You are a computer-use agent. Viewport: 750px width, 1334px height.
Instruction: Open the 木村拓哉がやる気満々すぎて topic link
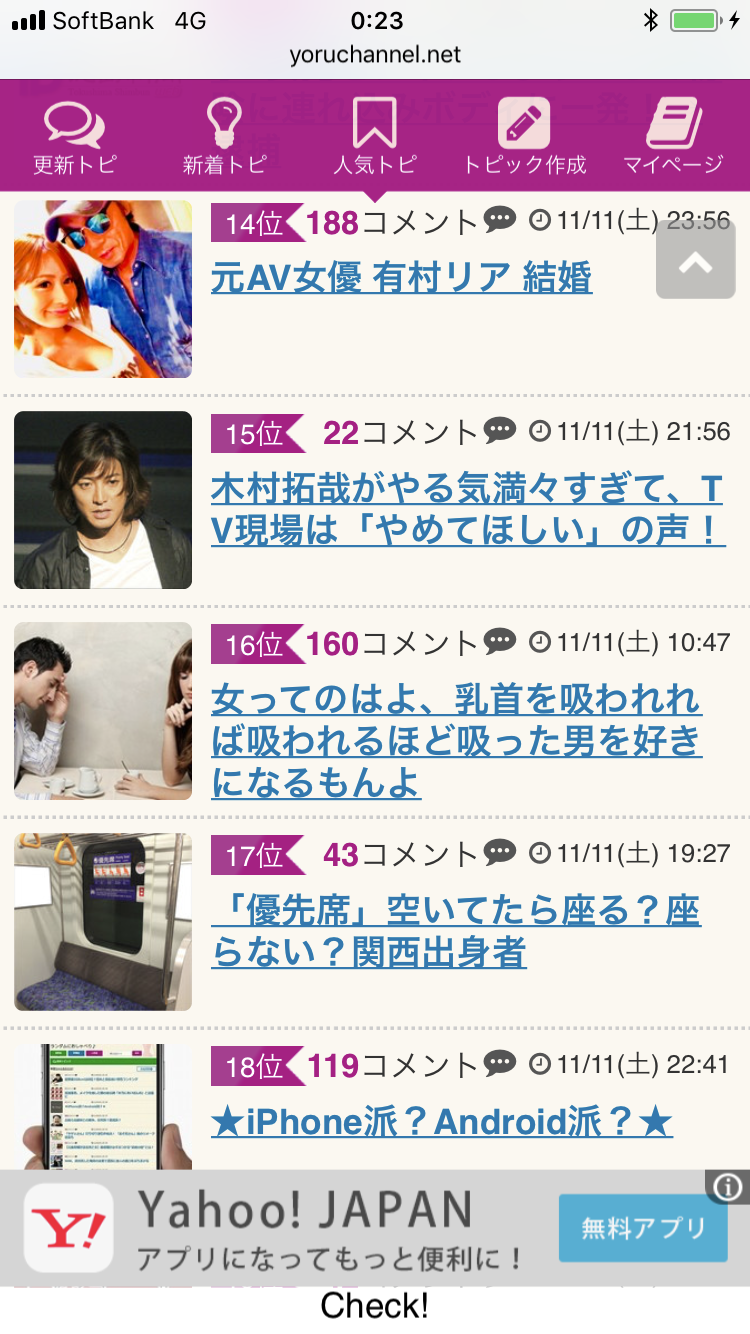467,510
